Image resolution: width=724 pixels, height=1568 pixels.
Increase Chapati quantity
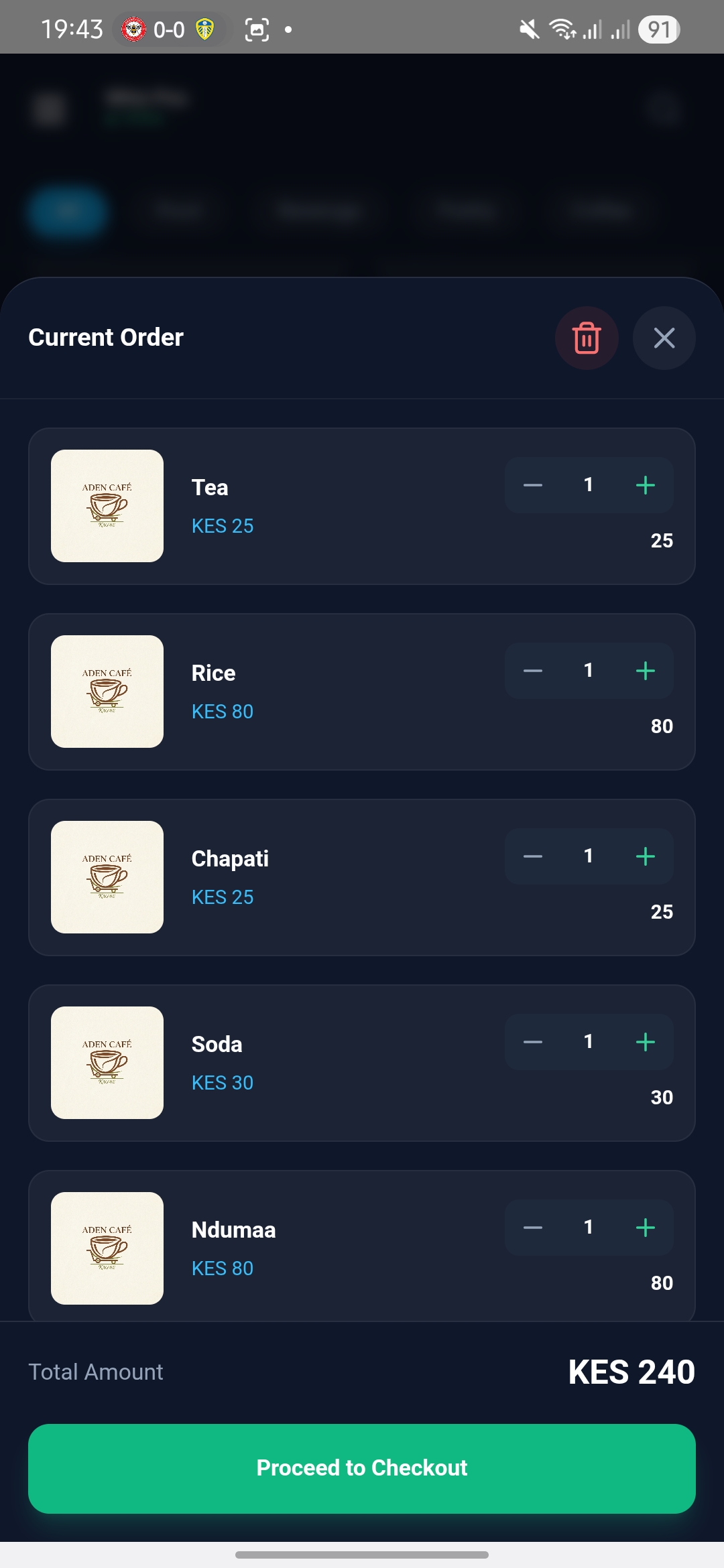(645, 856)
